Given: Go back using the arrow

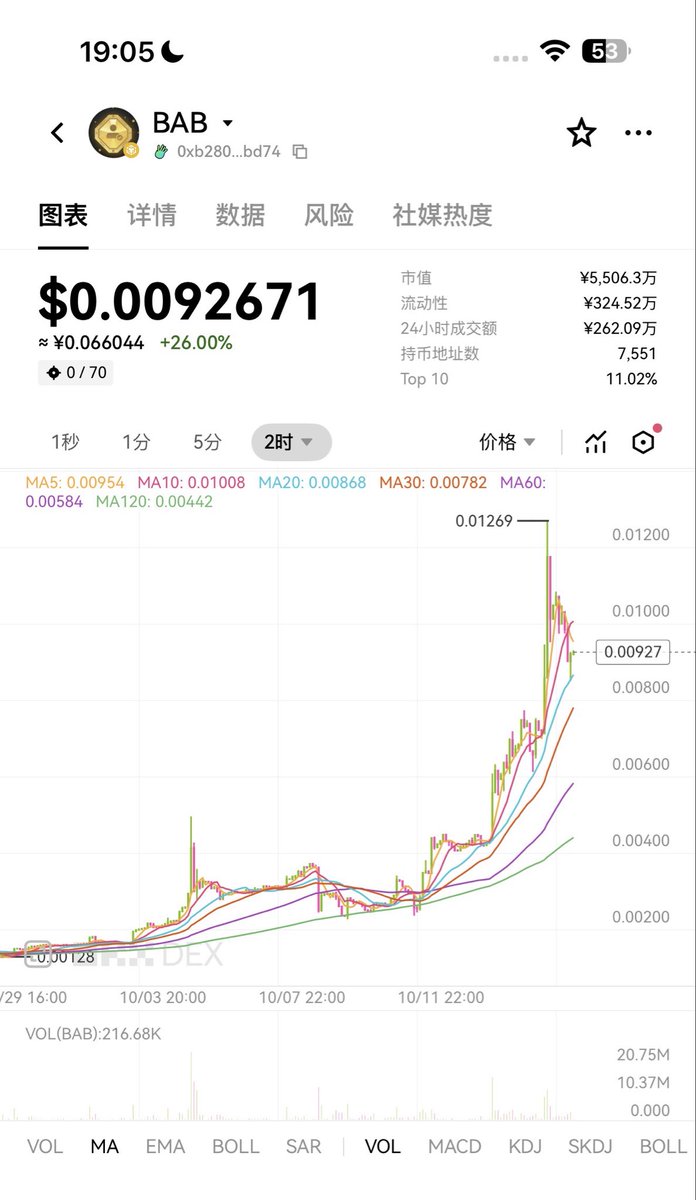Looking at the screenshot, I should pyautogui.click(x=57, y=132).
